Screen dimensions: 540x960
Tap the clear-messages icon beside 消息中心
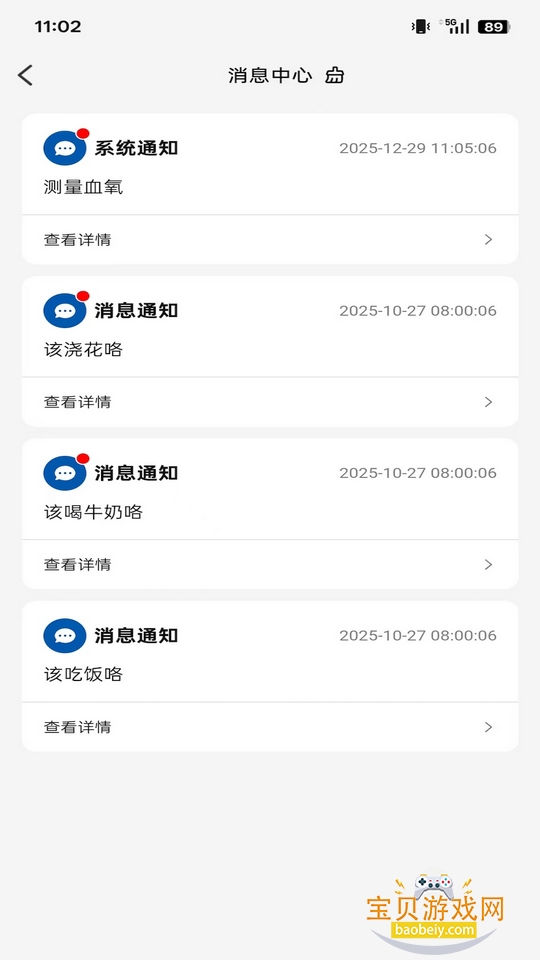(334, 76)
